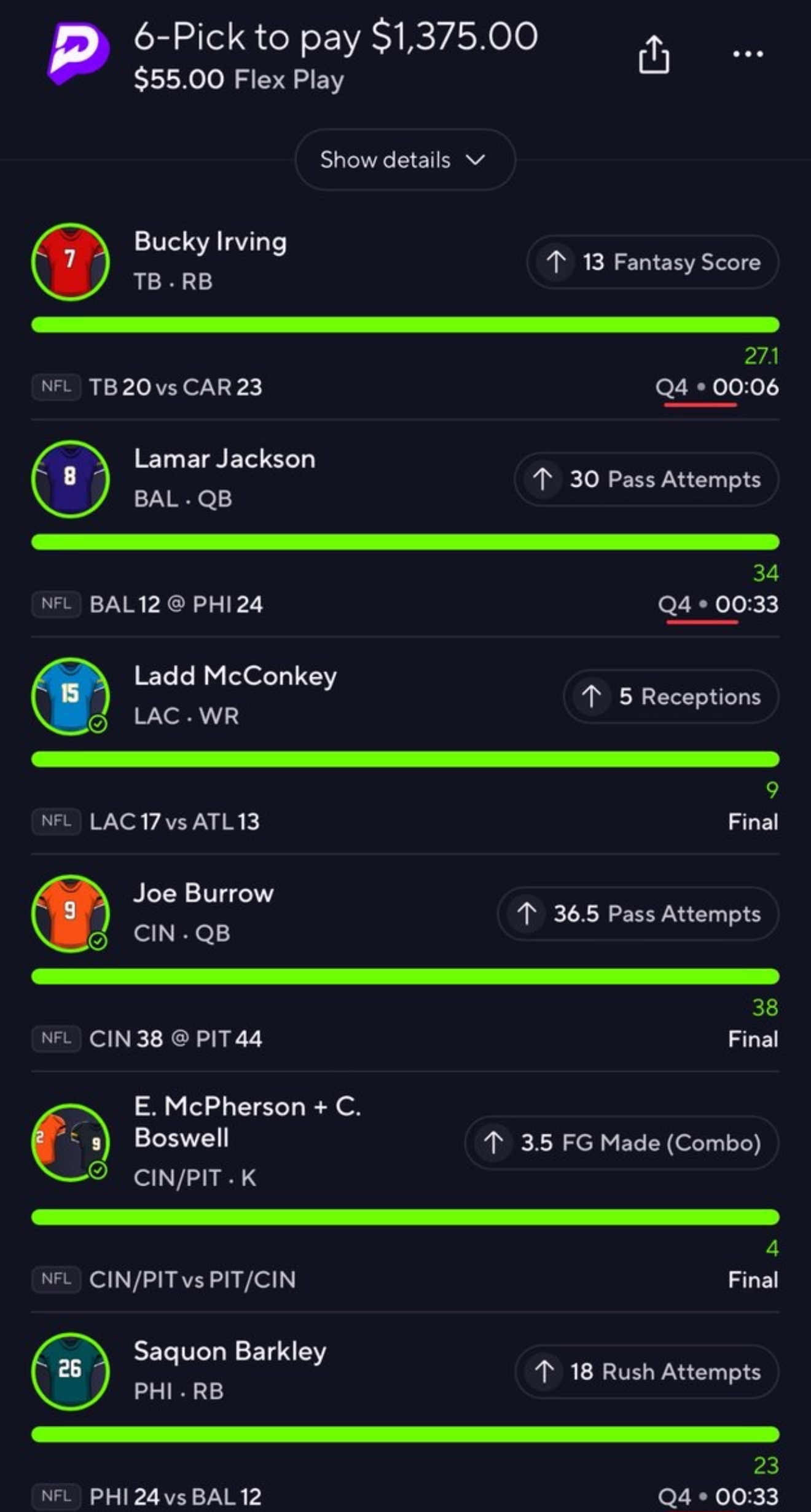Open Ladd McConkey's receptions pick

670,696
